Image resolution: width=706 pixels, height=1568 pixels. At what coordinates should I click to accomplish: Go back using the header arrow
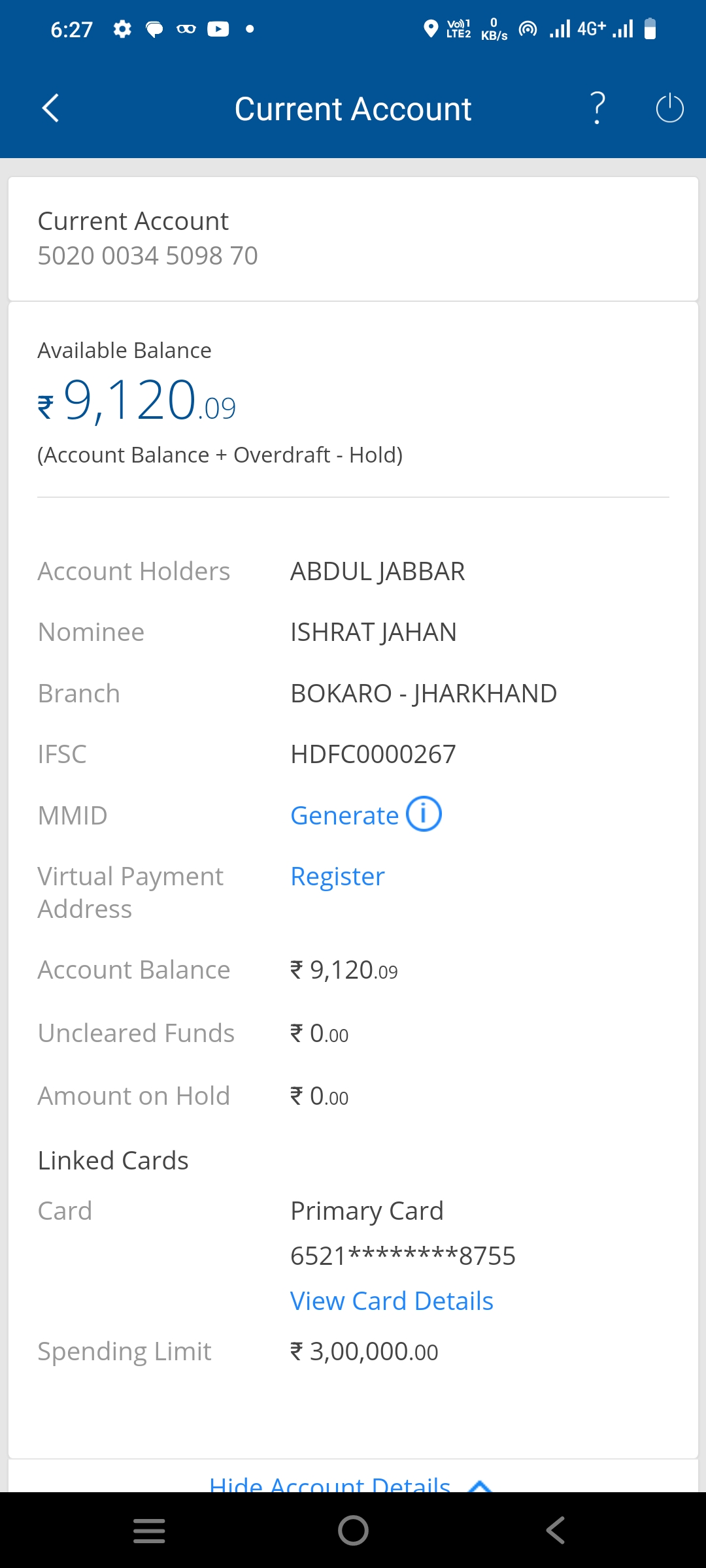(x=50, y=108)
